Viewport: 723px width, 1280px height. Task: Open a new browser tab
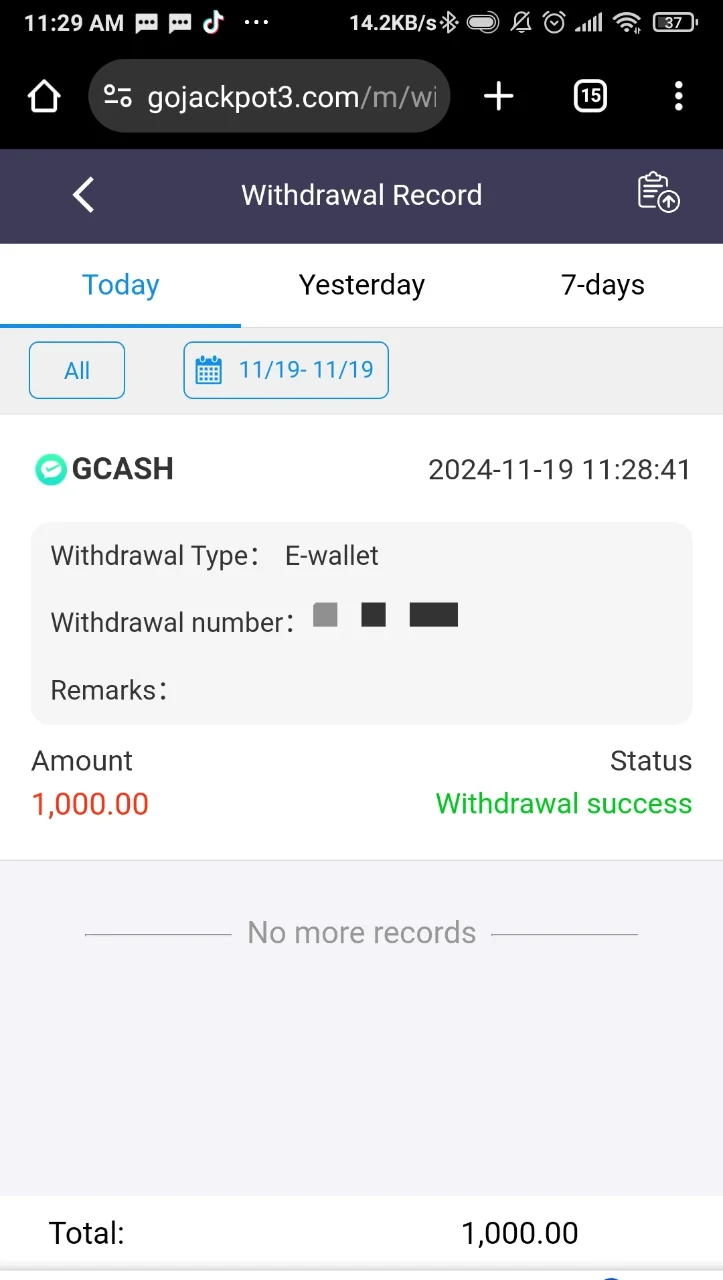tap(498, 96)
